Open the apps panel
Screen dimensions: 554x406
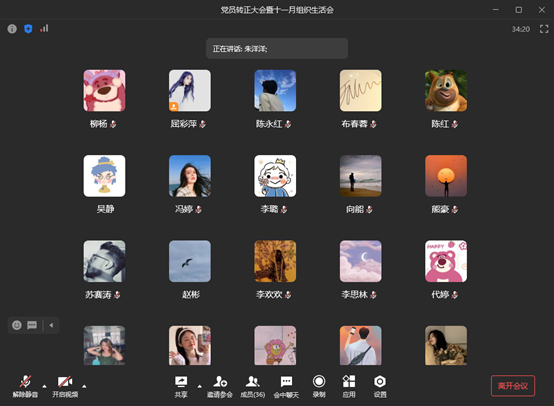pos(349,386)
